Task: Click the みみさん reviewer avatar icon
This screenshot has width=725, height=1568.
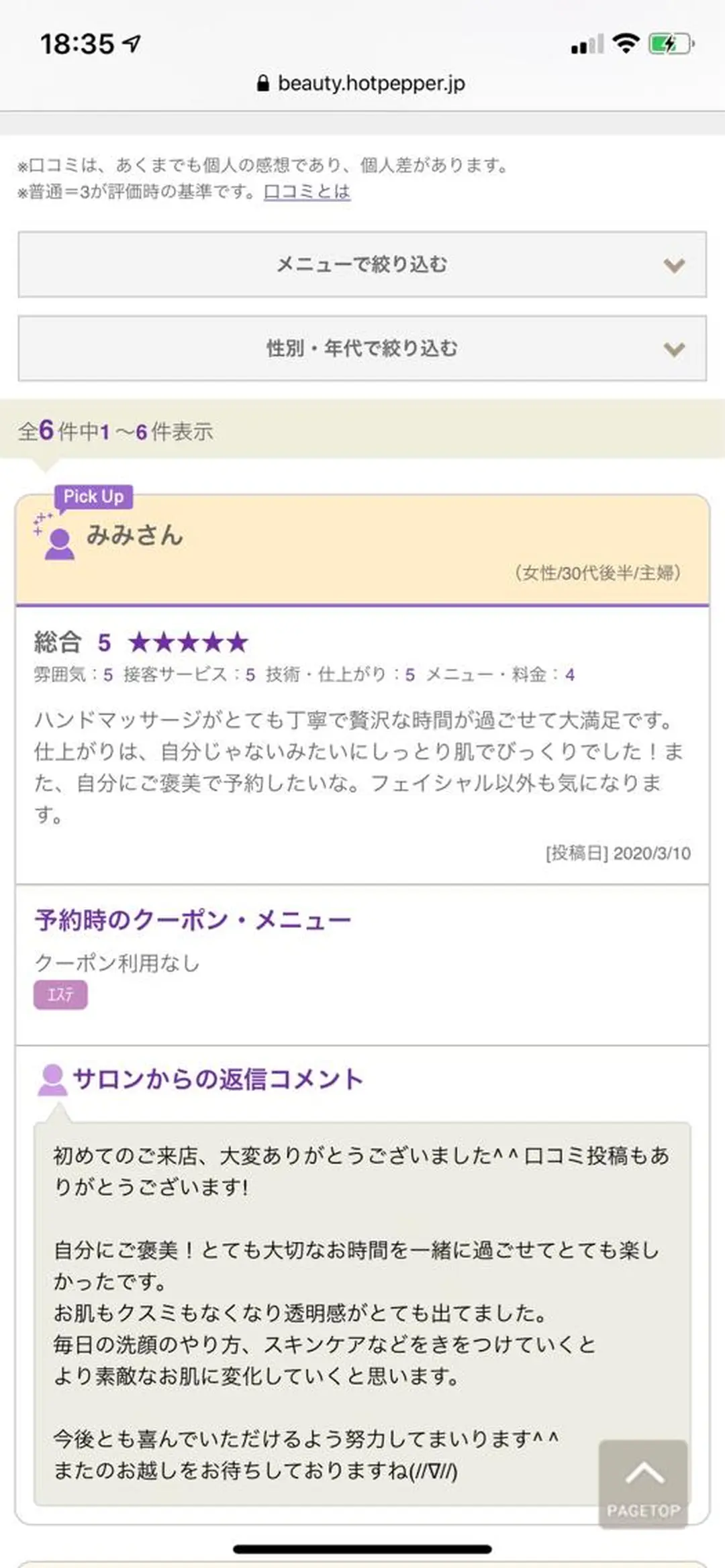Action: point(59,541)
